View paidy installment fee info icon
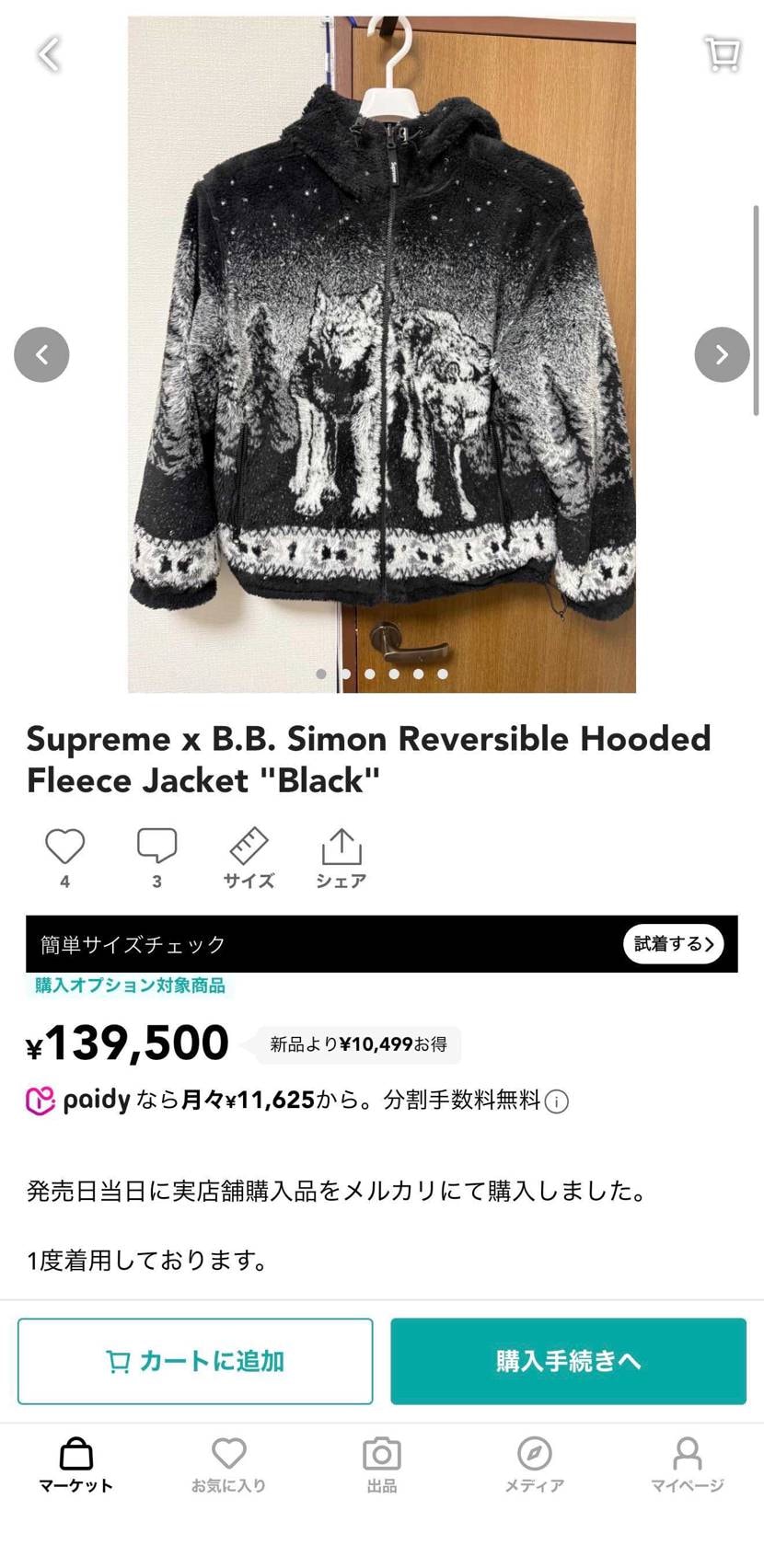Viewport: 764px width, 1568px height. [556, 1101]
